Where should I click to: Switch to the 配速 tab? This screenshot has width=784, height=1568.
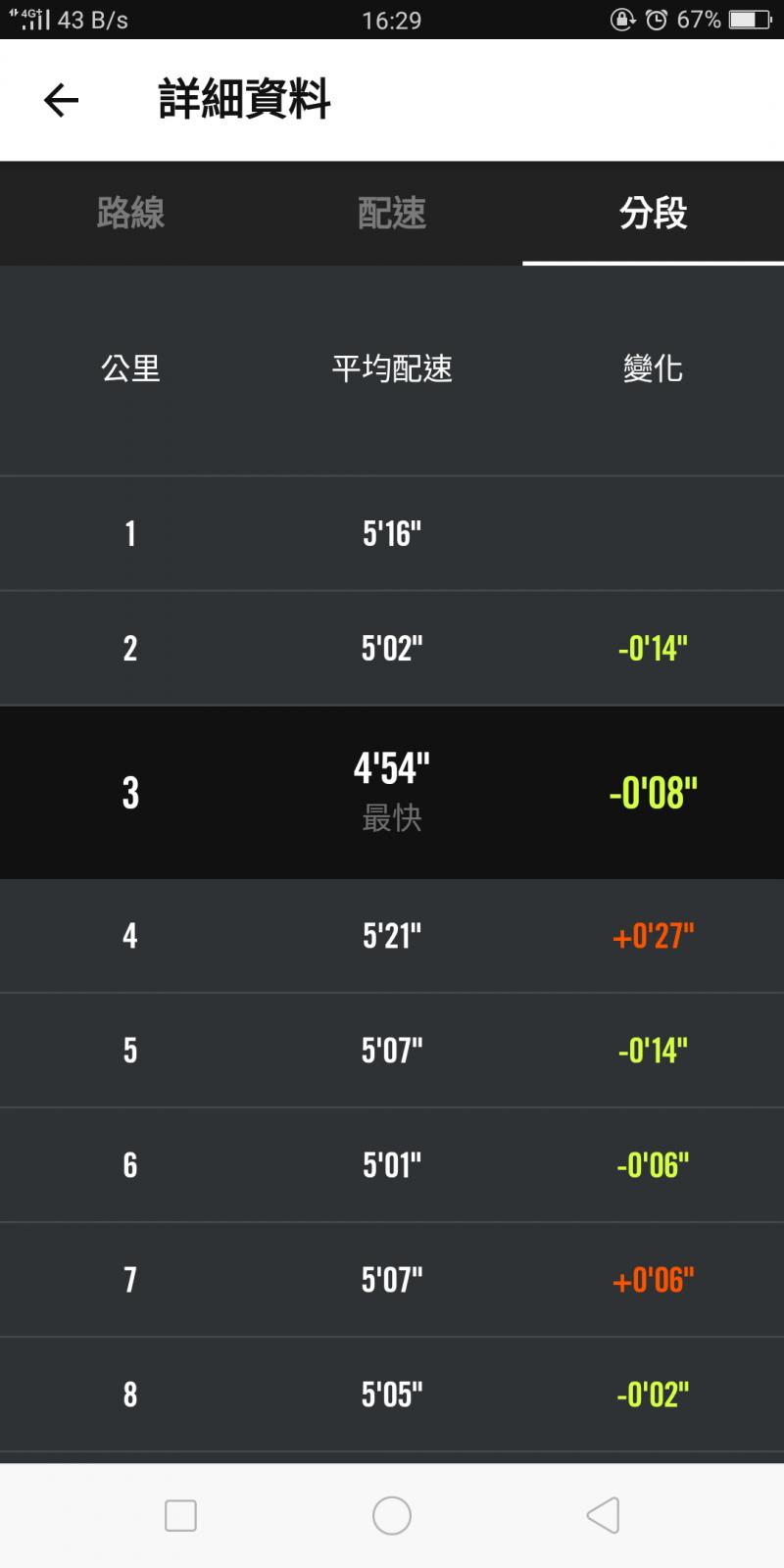point(392,214)
